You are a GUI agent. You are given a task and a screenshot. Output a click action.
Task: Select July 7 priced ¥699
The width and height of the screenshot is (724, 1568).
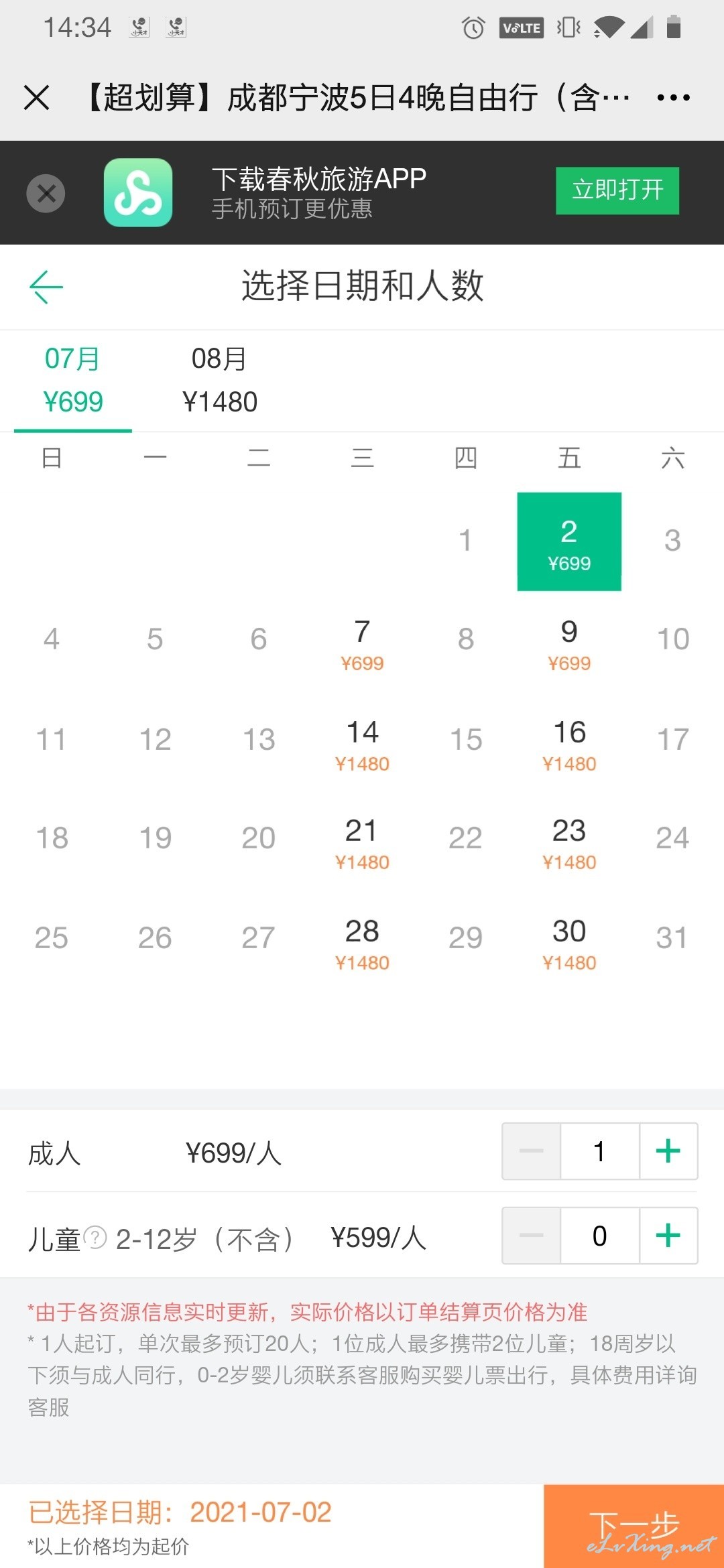tap(362, 645)
